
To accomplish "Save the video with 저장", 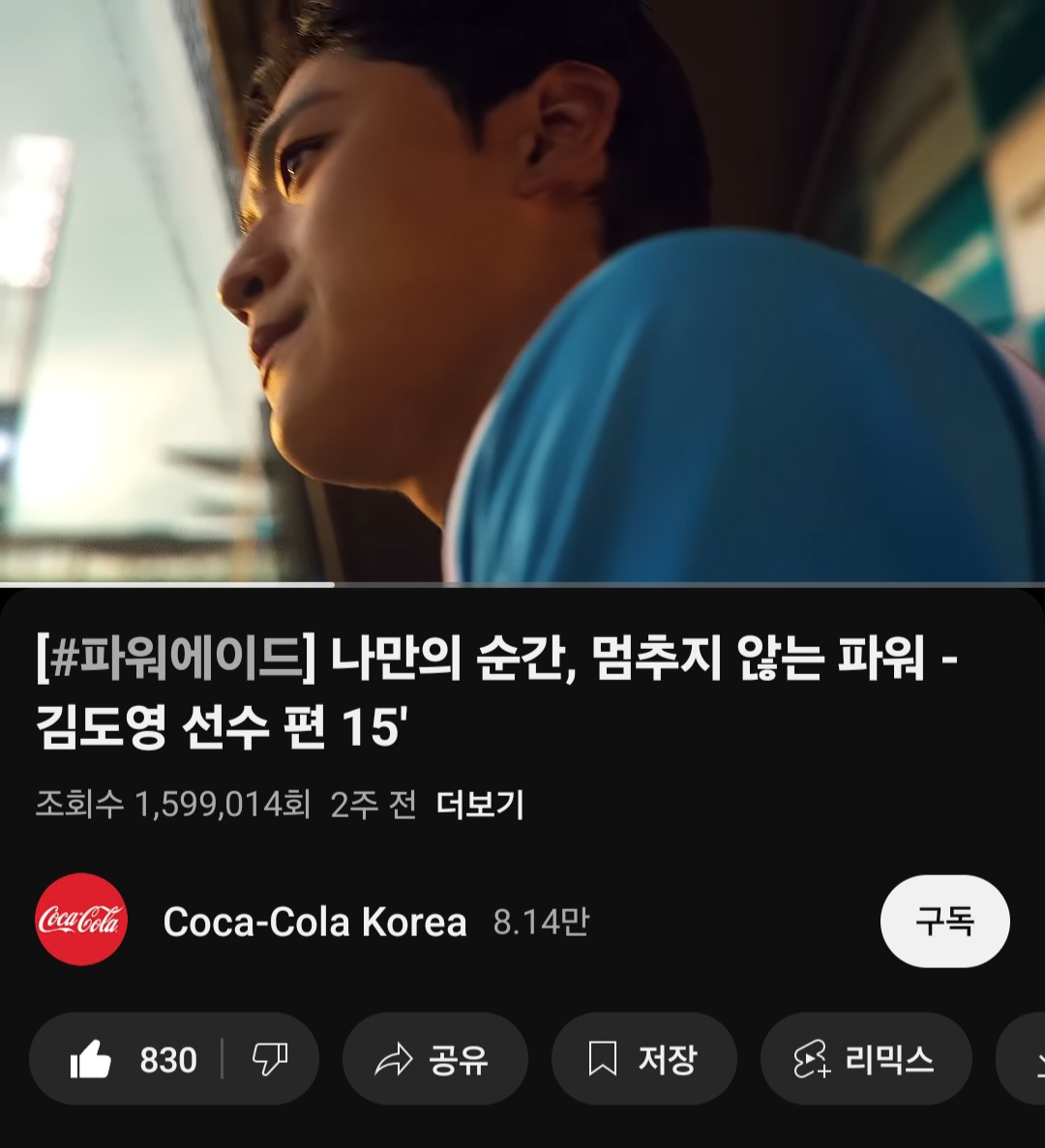I will (643, 1060).
